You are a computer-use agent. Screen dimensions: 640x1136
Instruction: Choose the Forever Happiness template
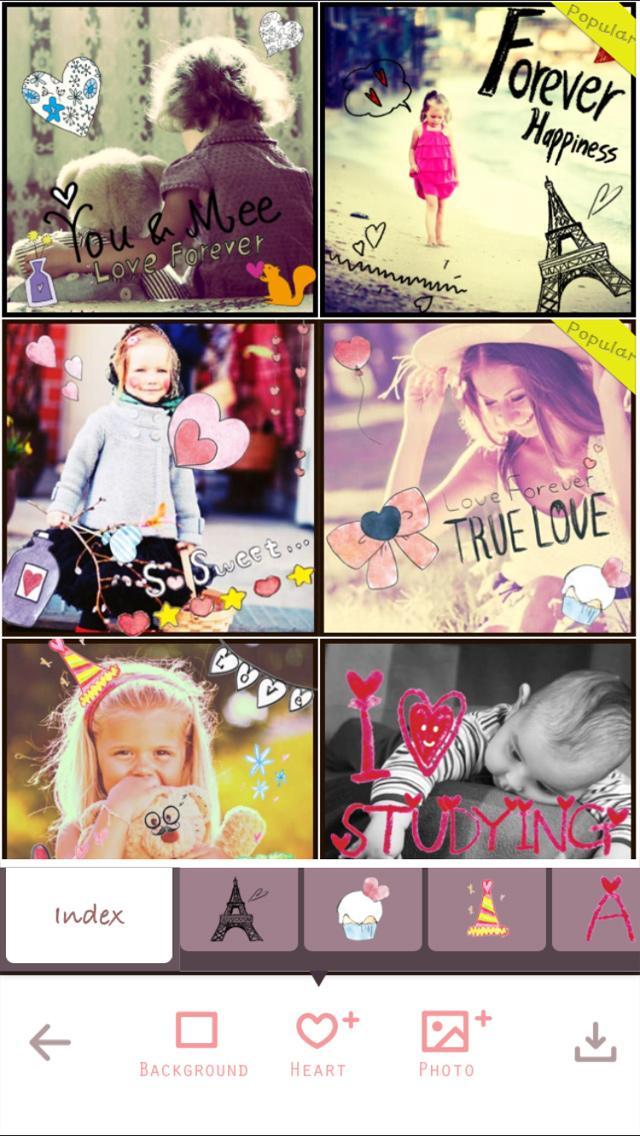[x=478, y=160]
